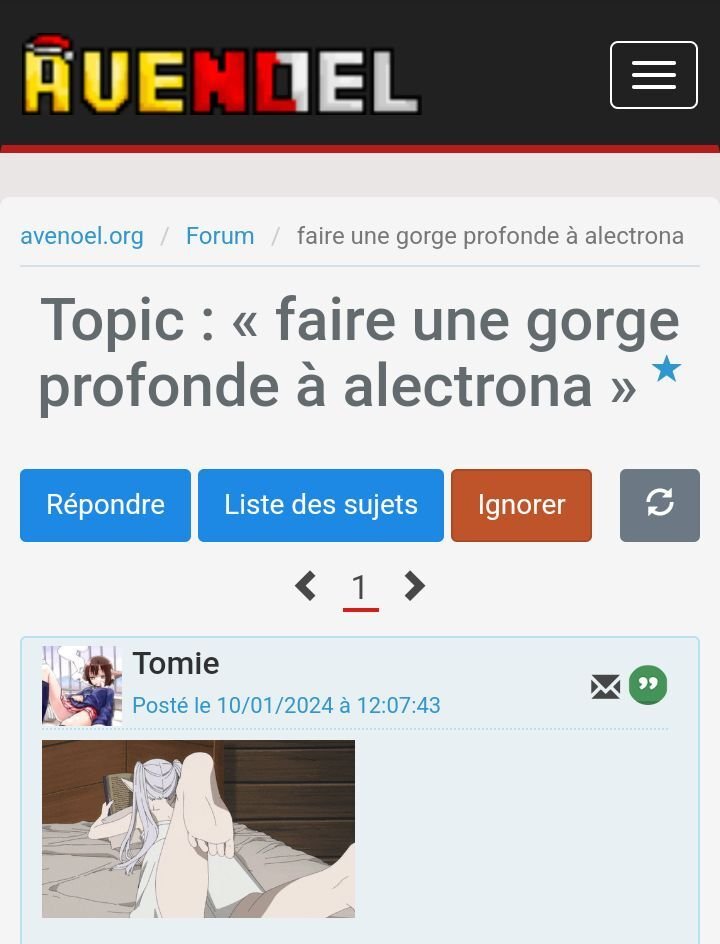Image resolution: width=720 pixels, height=944 pixels.
Task: Open the post date permalink for 10/01/2024
Action: pos(287,705)
